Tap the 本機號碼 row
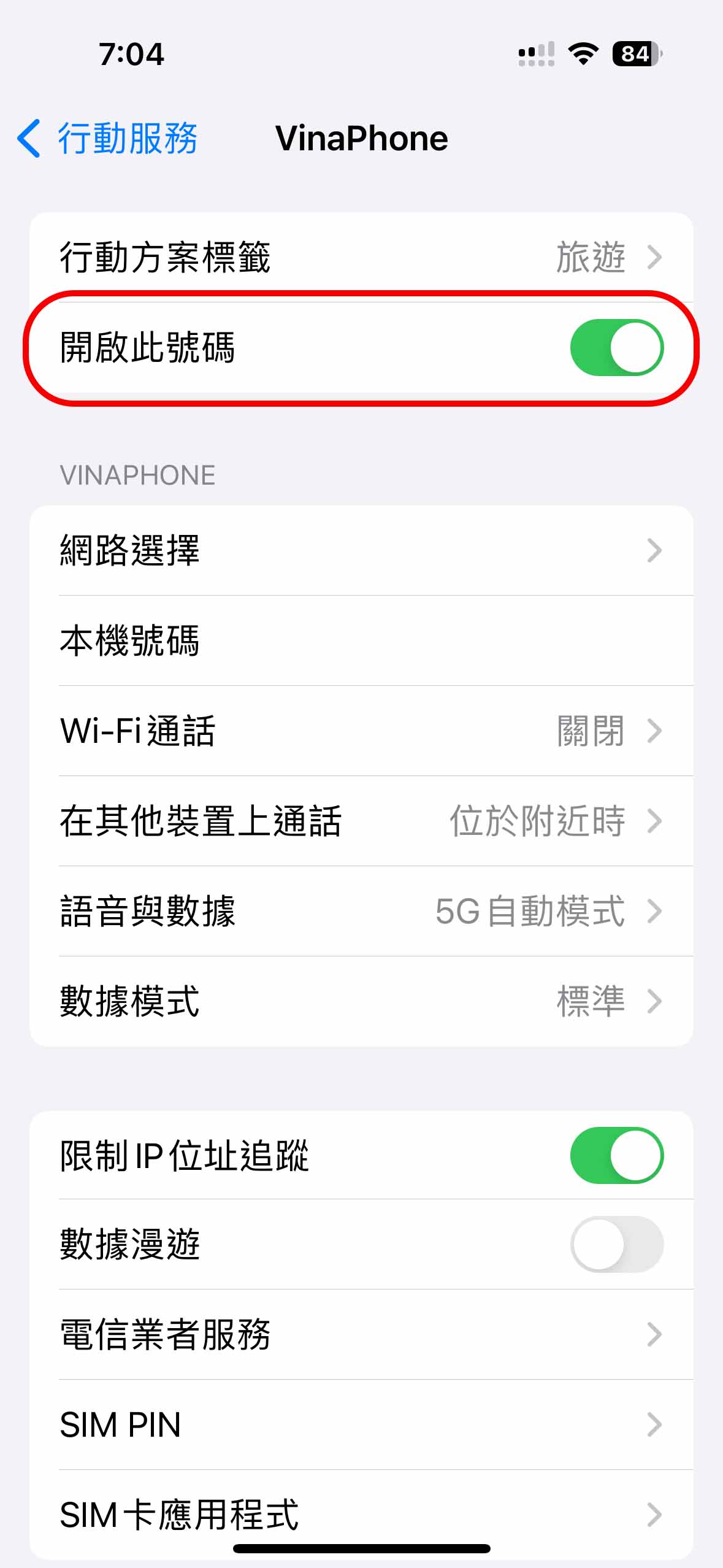This screenshot has width=723, height=1568. 361,640
